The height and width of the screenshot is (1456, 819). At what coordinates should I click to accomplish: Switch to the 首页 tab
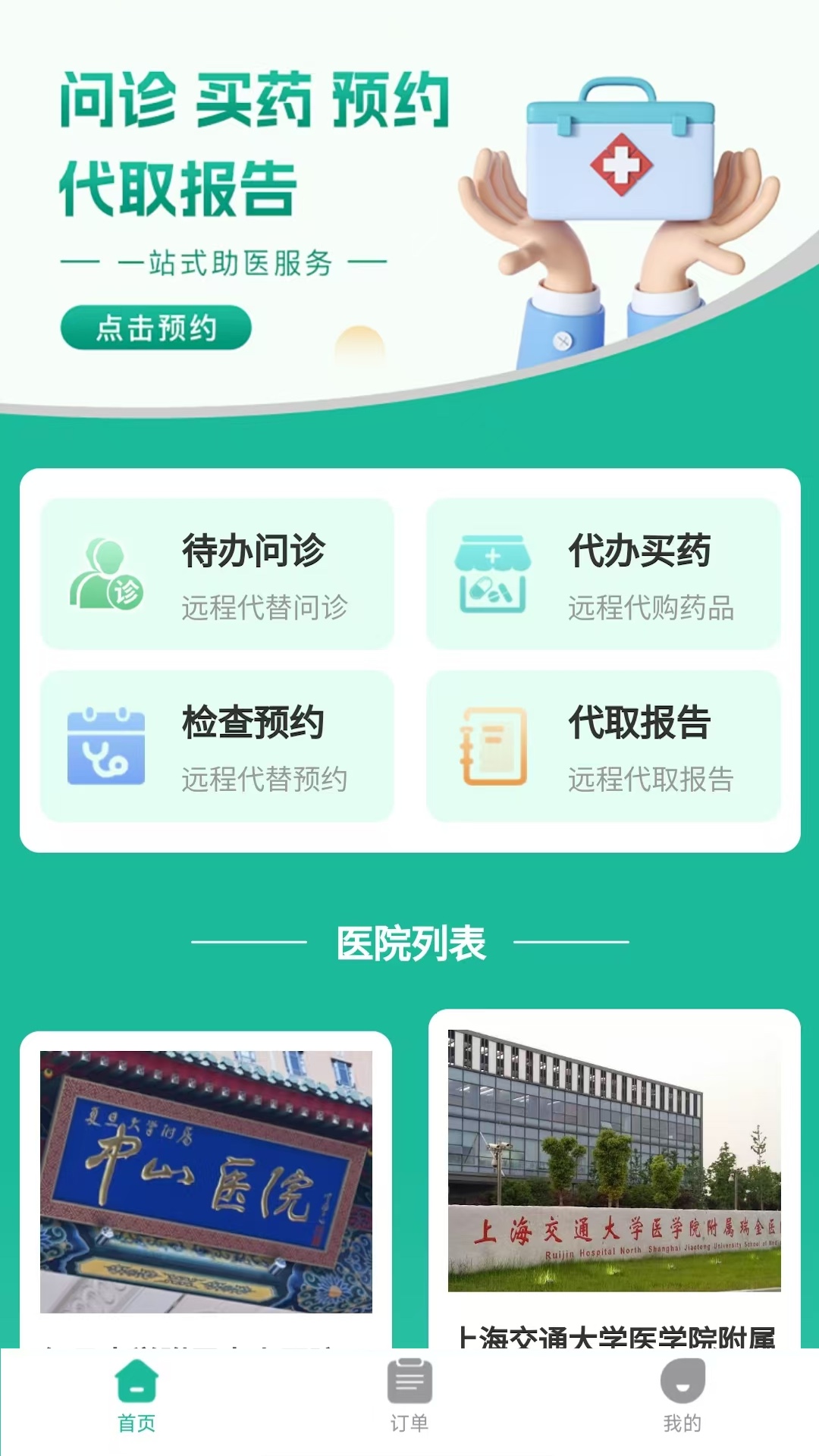(136, 1396)
